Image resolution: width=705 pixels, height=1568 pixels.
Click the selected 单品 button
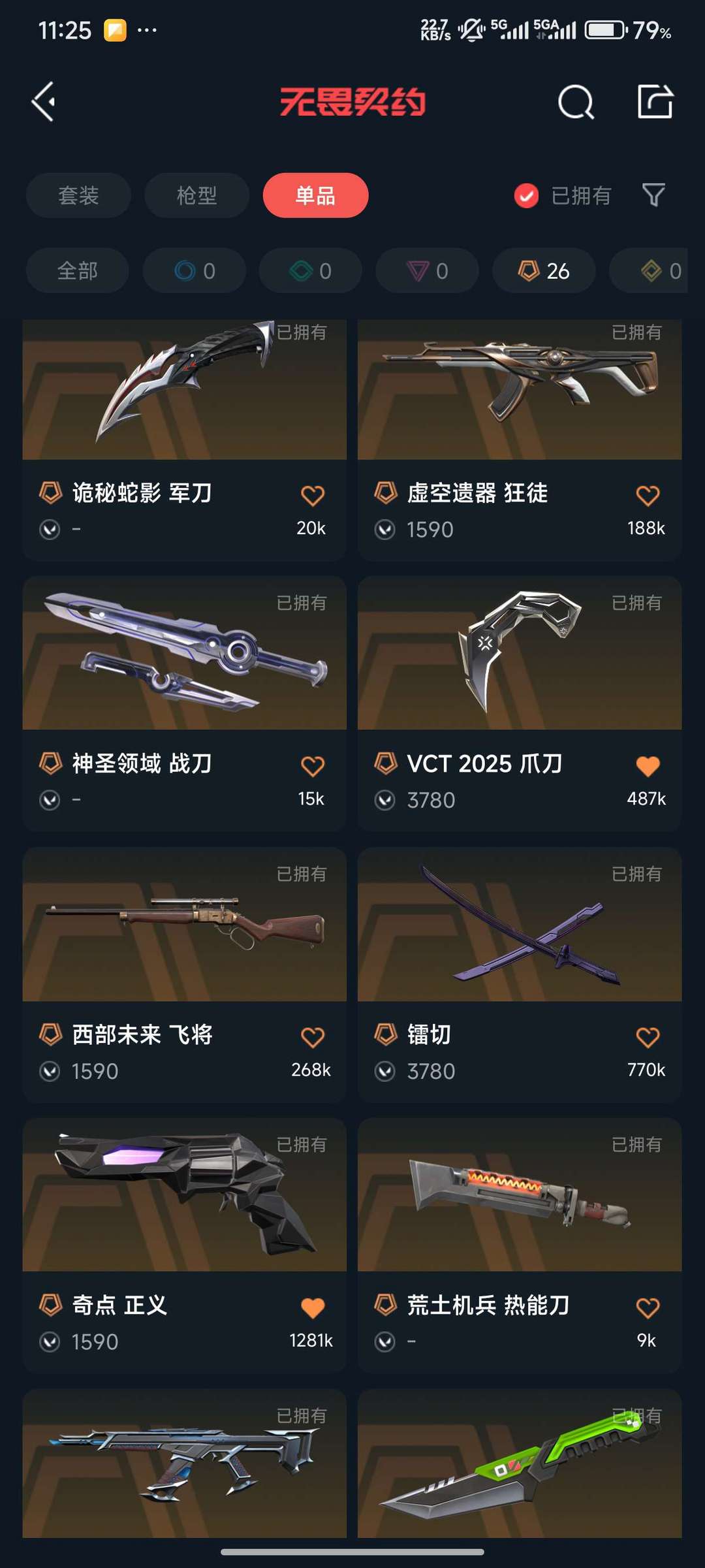315,195
